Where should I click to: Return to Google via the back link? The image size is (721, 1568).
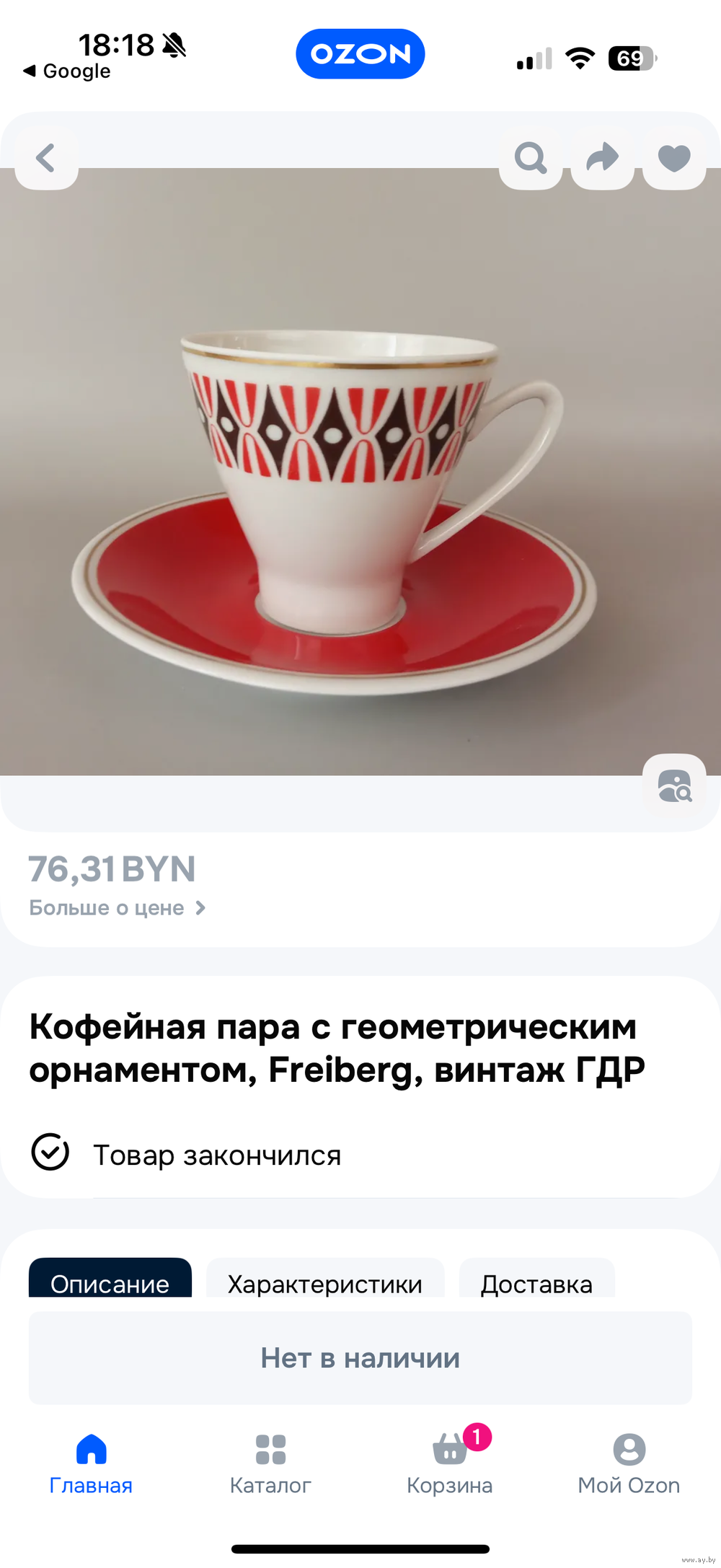[67, 71]
